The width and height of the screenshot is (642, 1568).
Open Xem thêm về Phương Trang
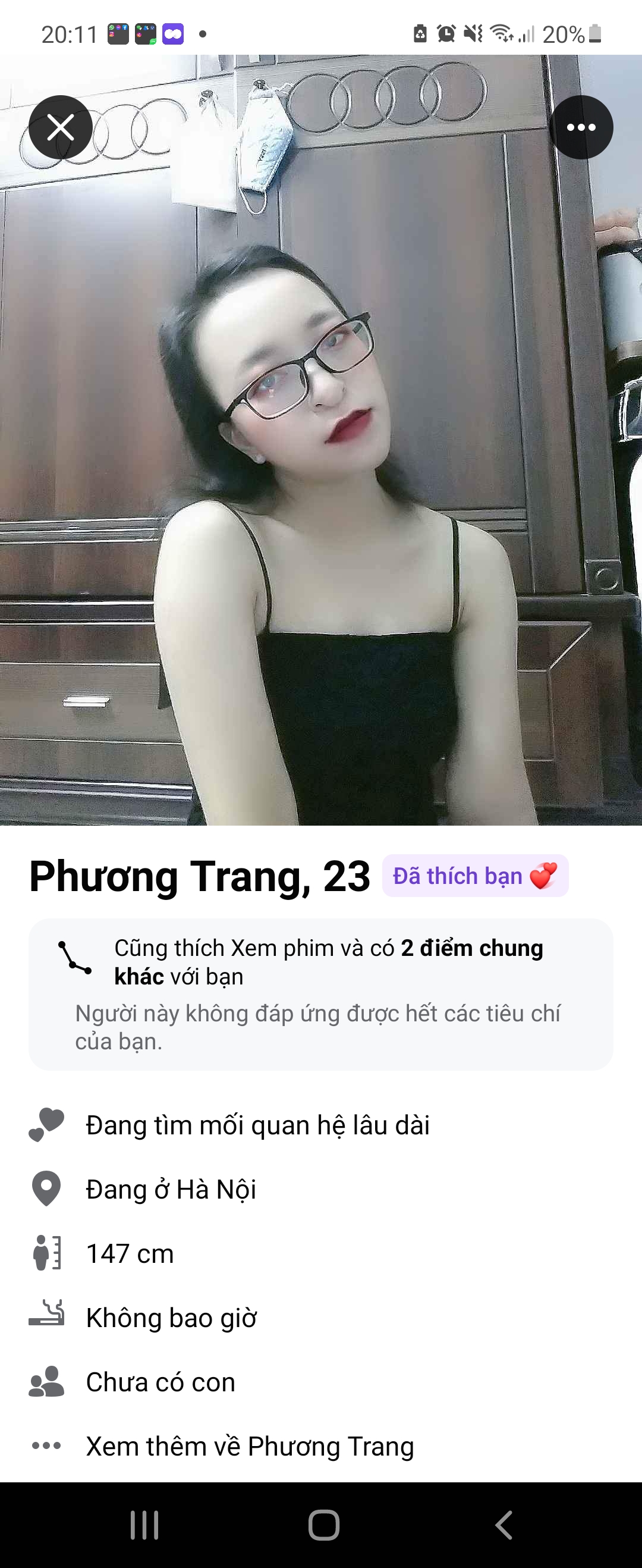[x=250, y=1445]
